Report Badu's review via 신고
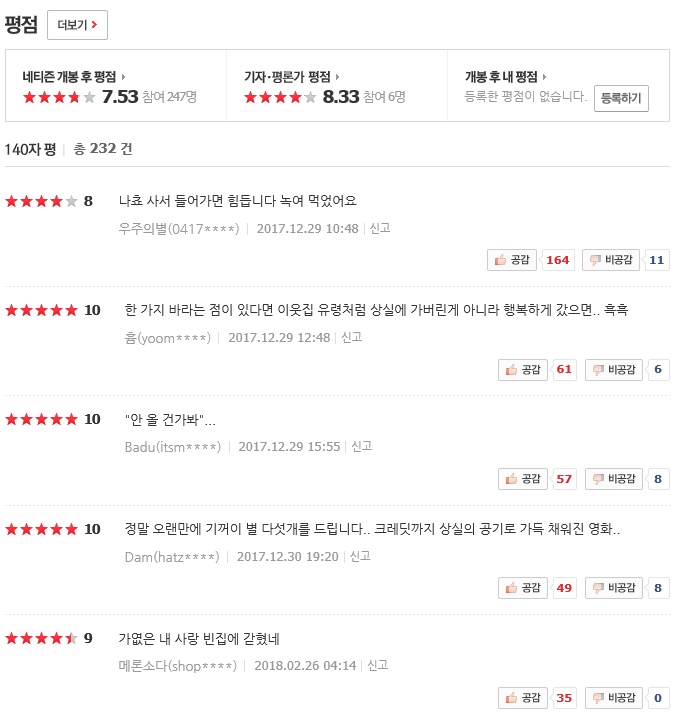 tap(361, 446)
